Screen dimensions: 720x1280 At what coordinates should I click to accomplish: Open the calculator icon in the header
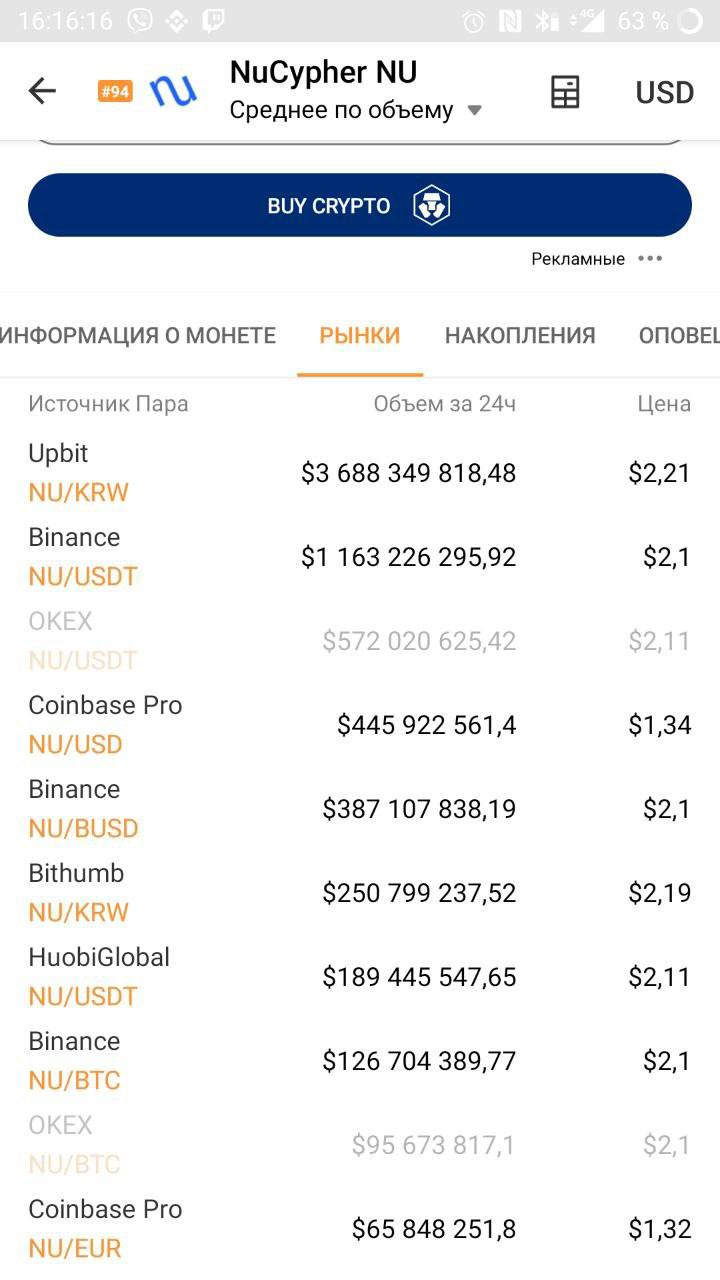pyautogui.click(x=565, y=92)
